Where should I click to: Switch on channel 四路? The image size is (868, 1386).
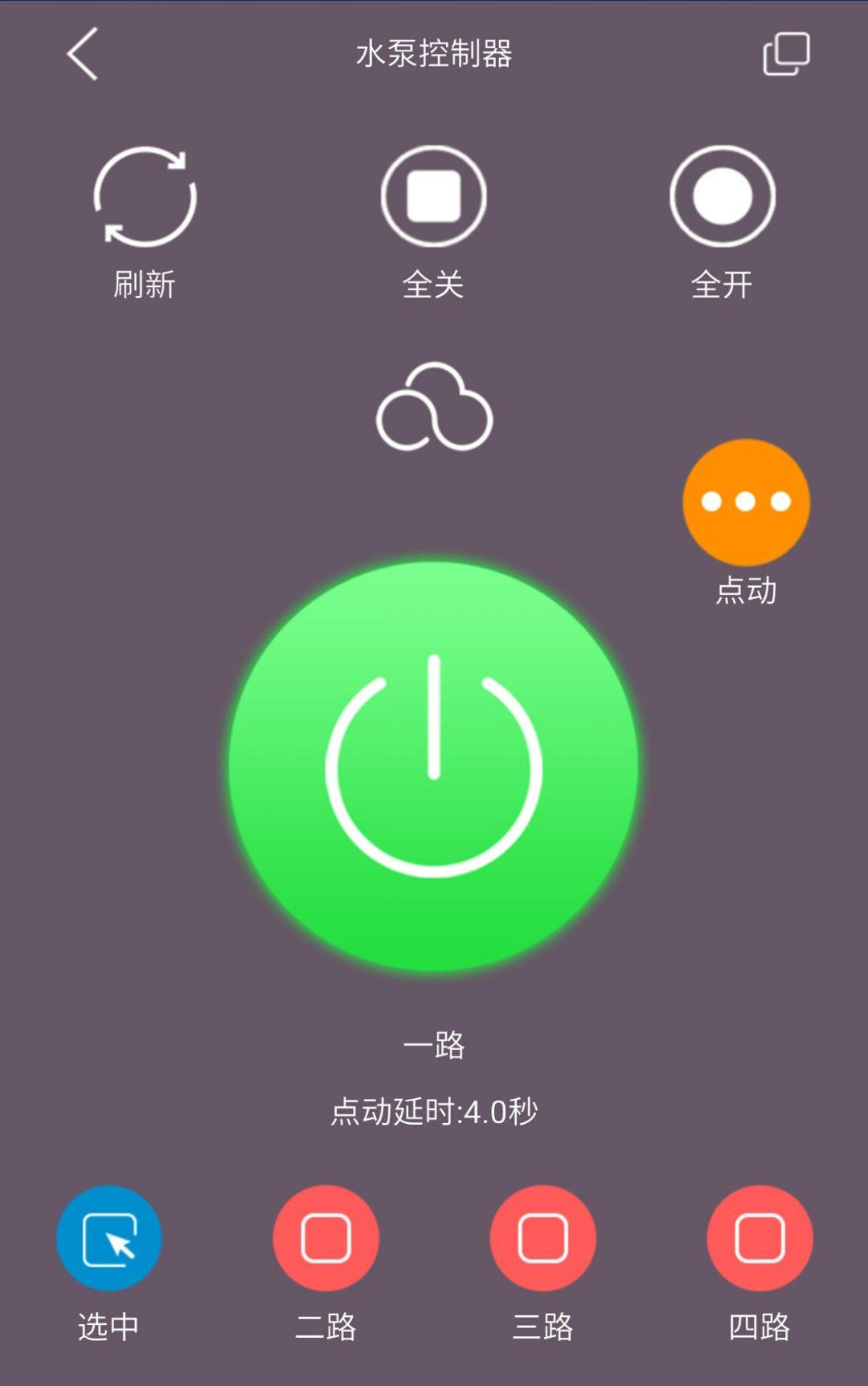tap(758, 1238)
